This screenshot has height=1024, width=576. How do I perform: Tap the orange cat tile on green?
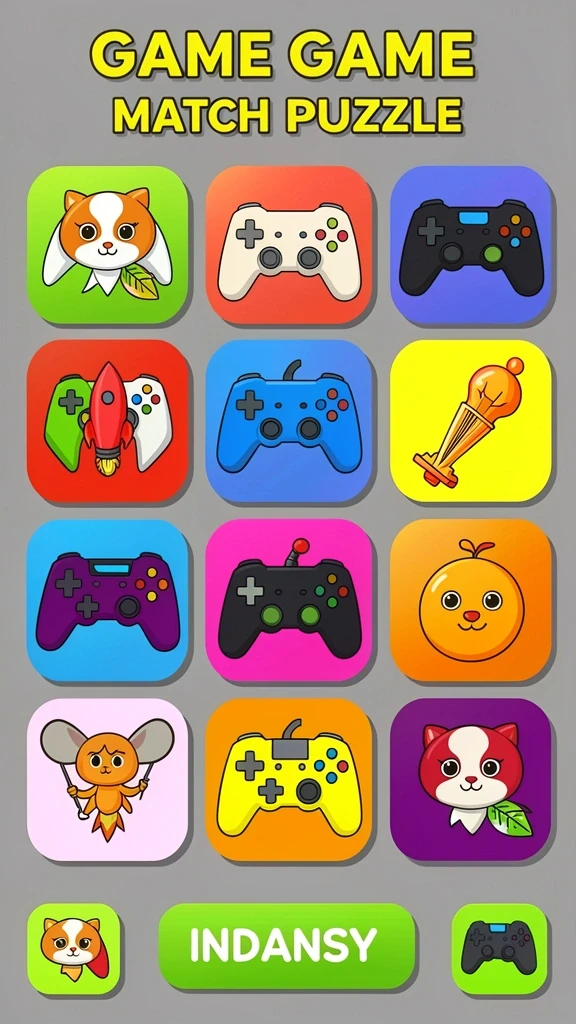point(108,245)
